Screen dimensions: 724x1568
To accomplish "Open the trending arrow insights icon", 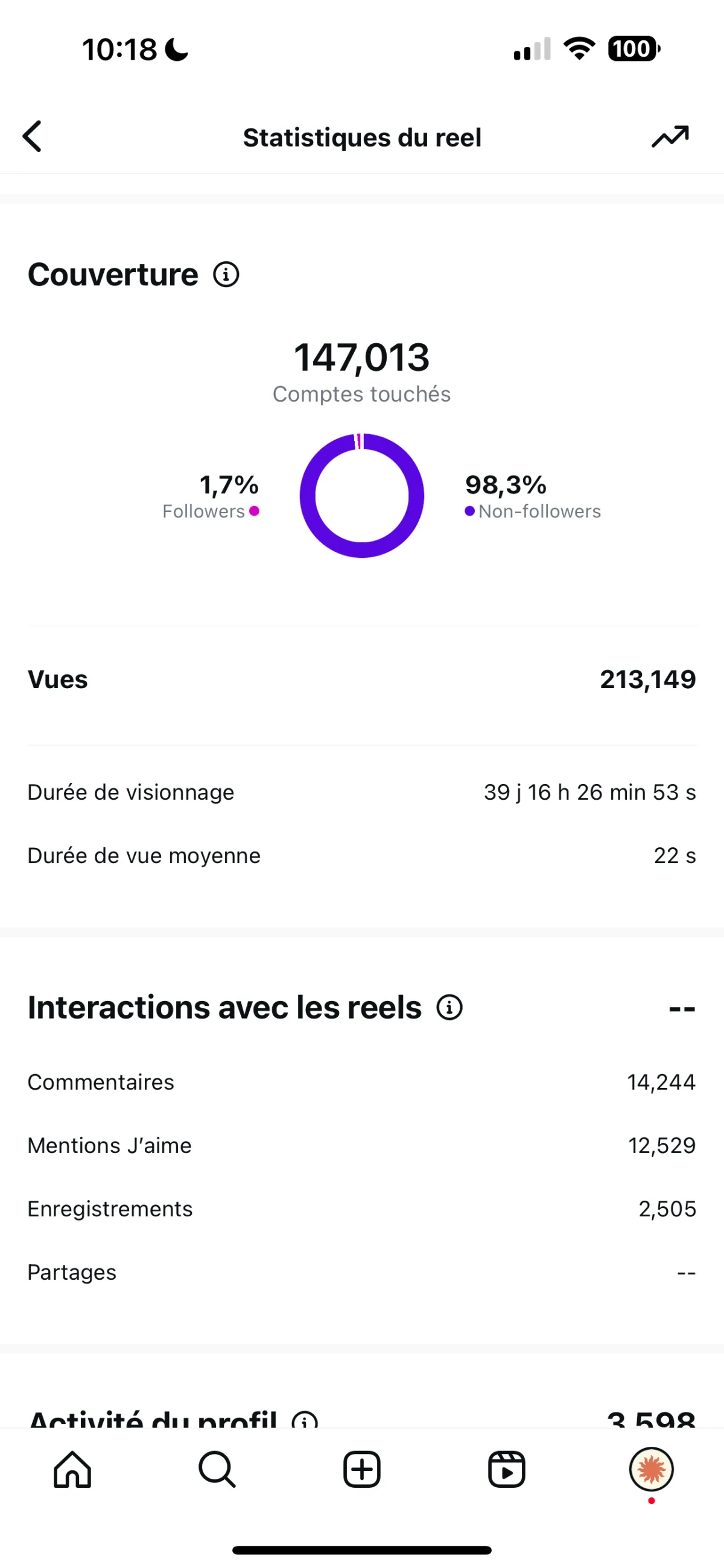I will [670, 136].
